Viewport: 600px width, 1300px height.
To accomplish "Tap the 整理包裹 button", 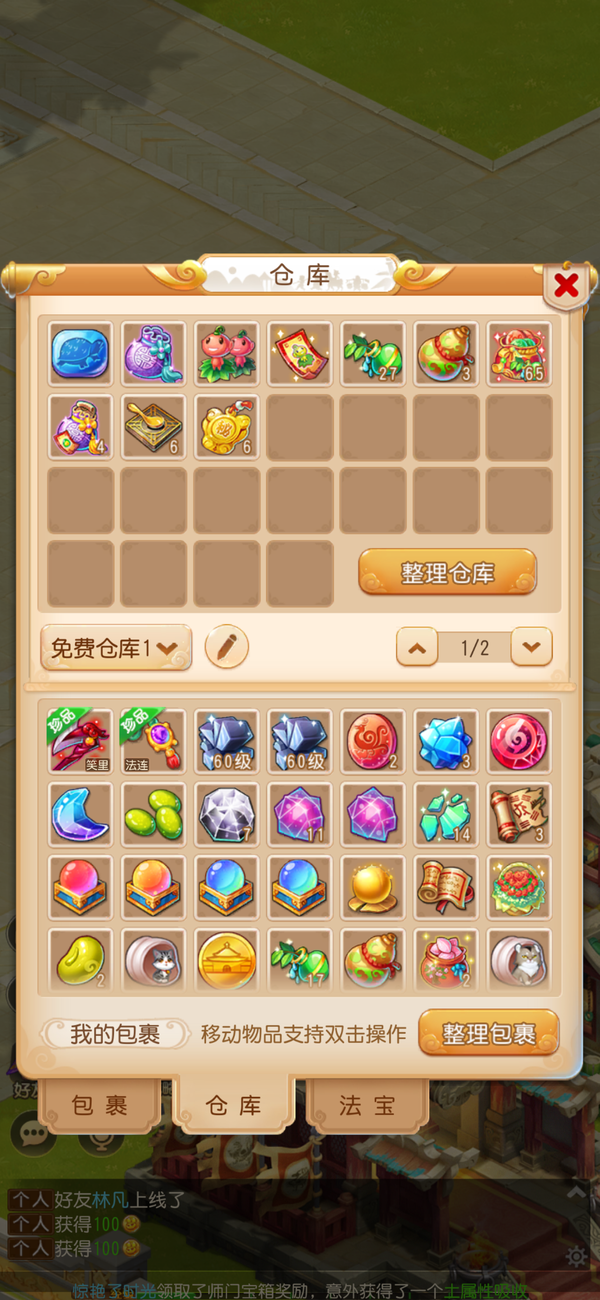I will [x=488, y=1034].
